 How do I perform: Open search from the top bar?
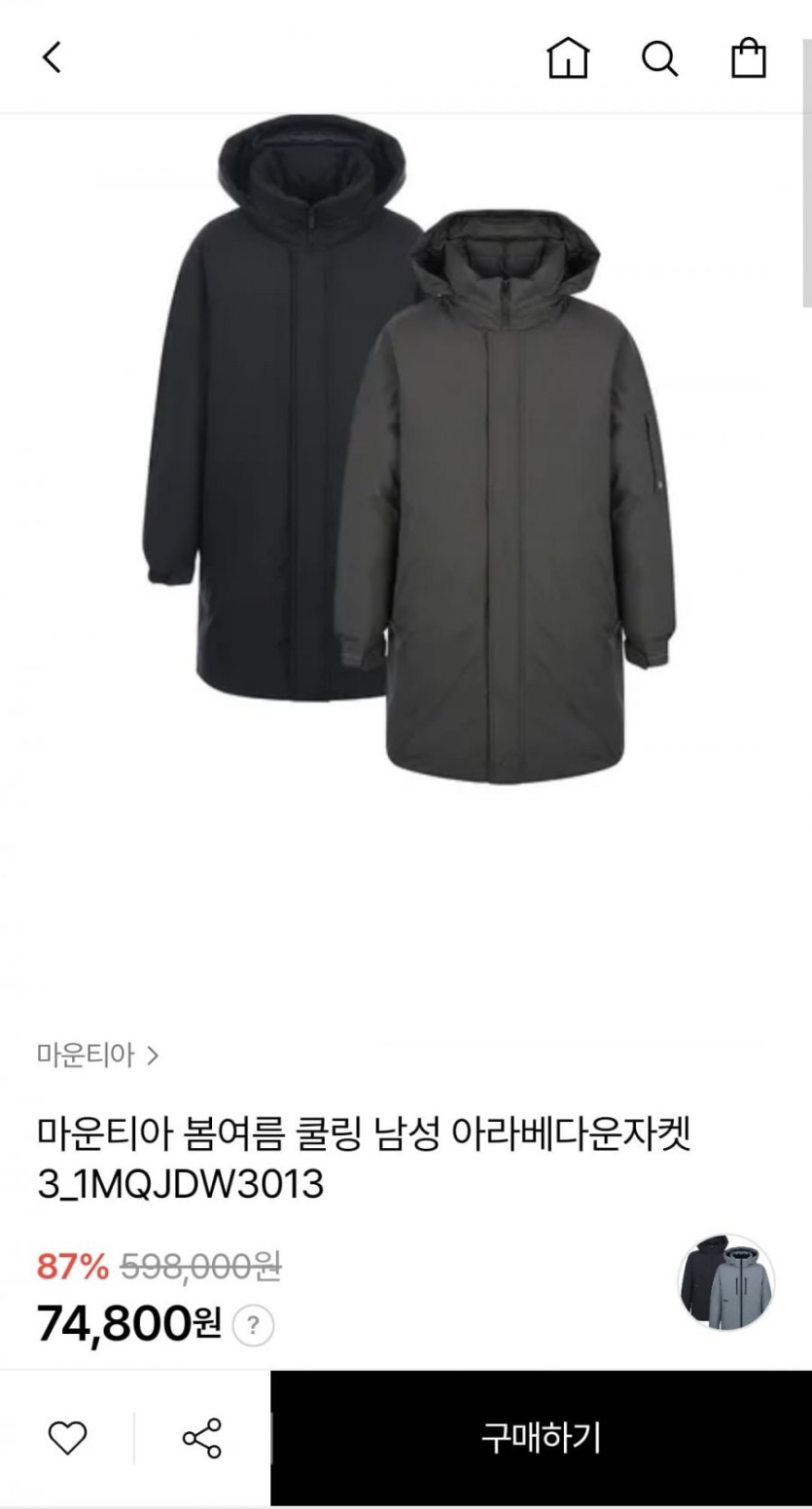tap(658, 58)
